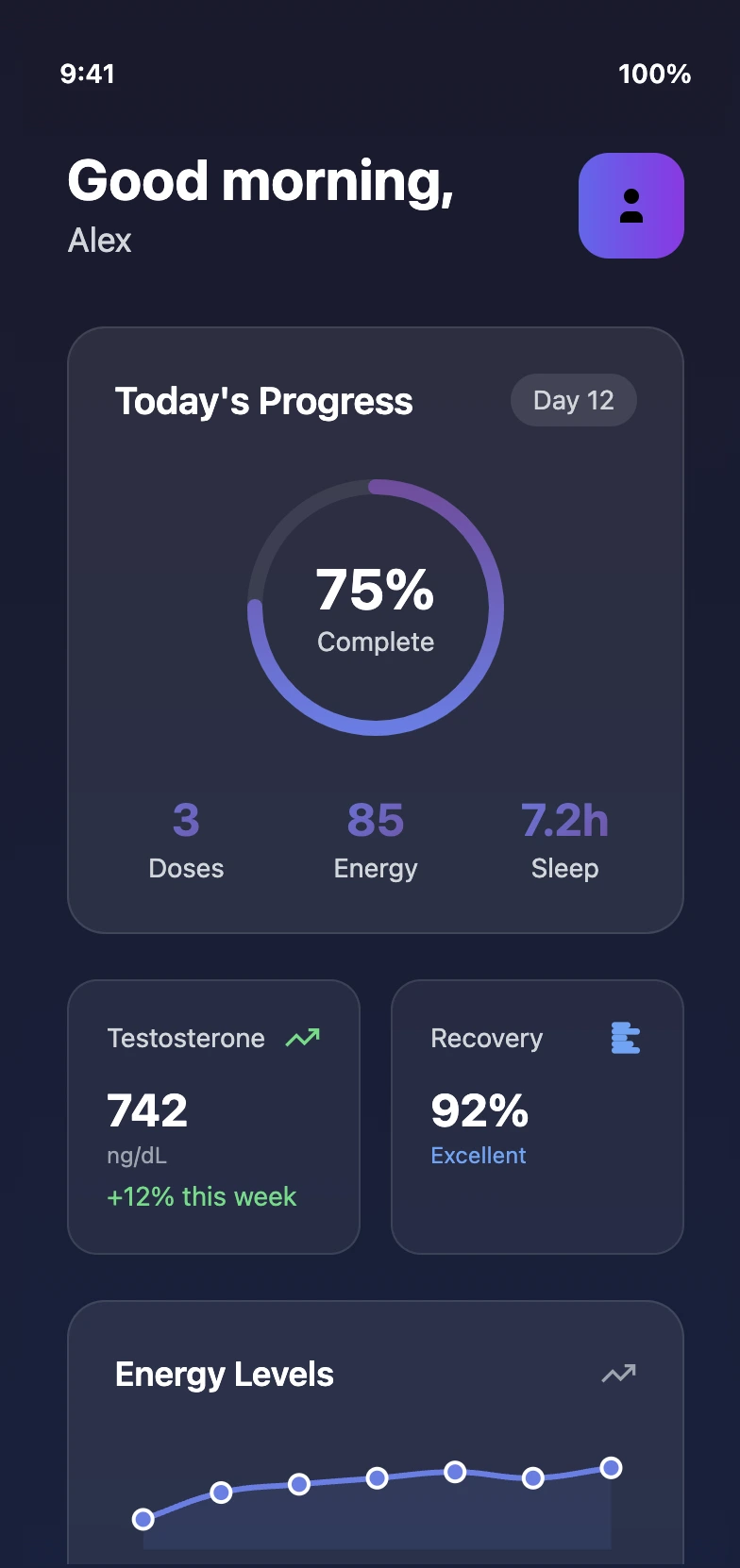Image resolution: width=740 pixels, height=1568 pixels.
Task: Open the Recovery card
Action: (x=537, y=1117)
